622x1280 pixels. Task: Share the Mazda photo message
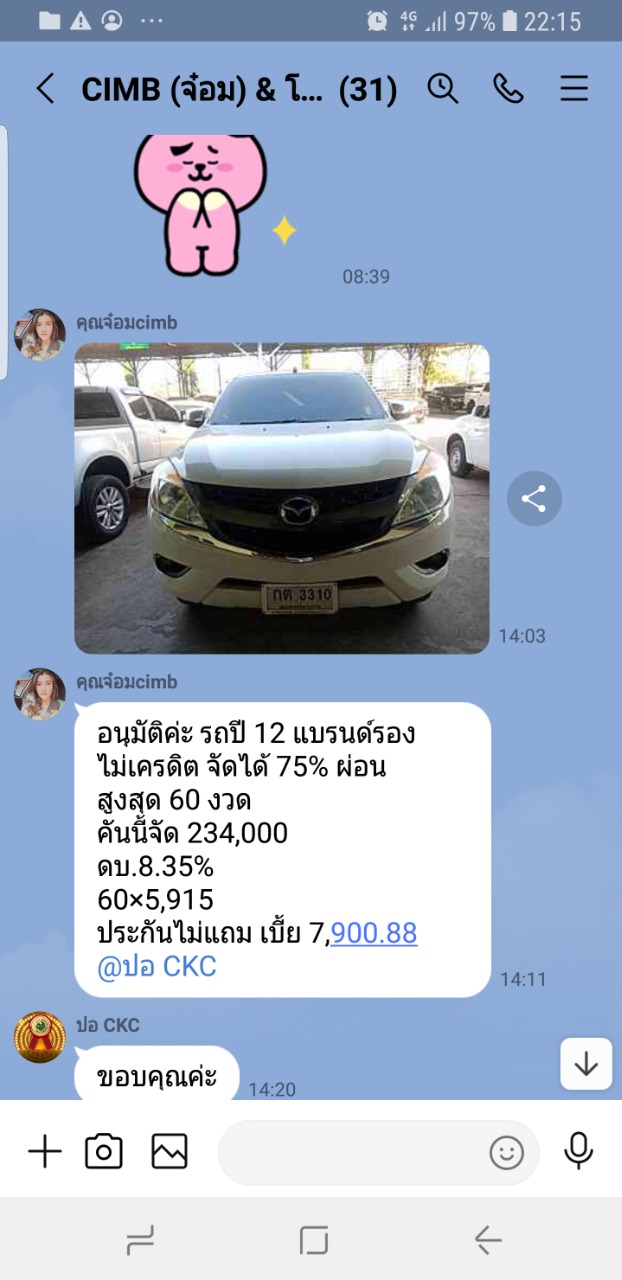(534, 498)
